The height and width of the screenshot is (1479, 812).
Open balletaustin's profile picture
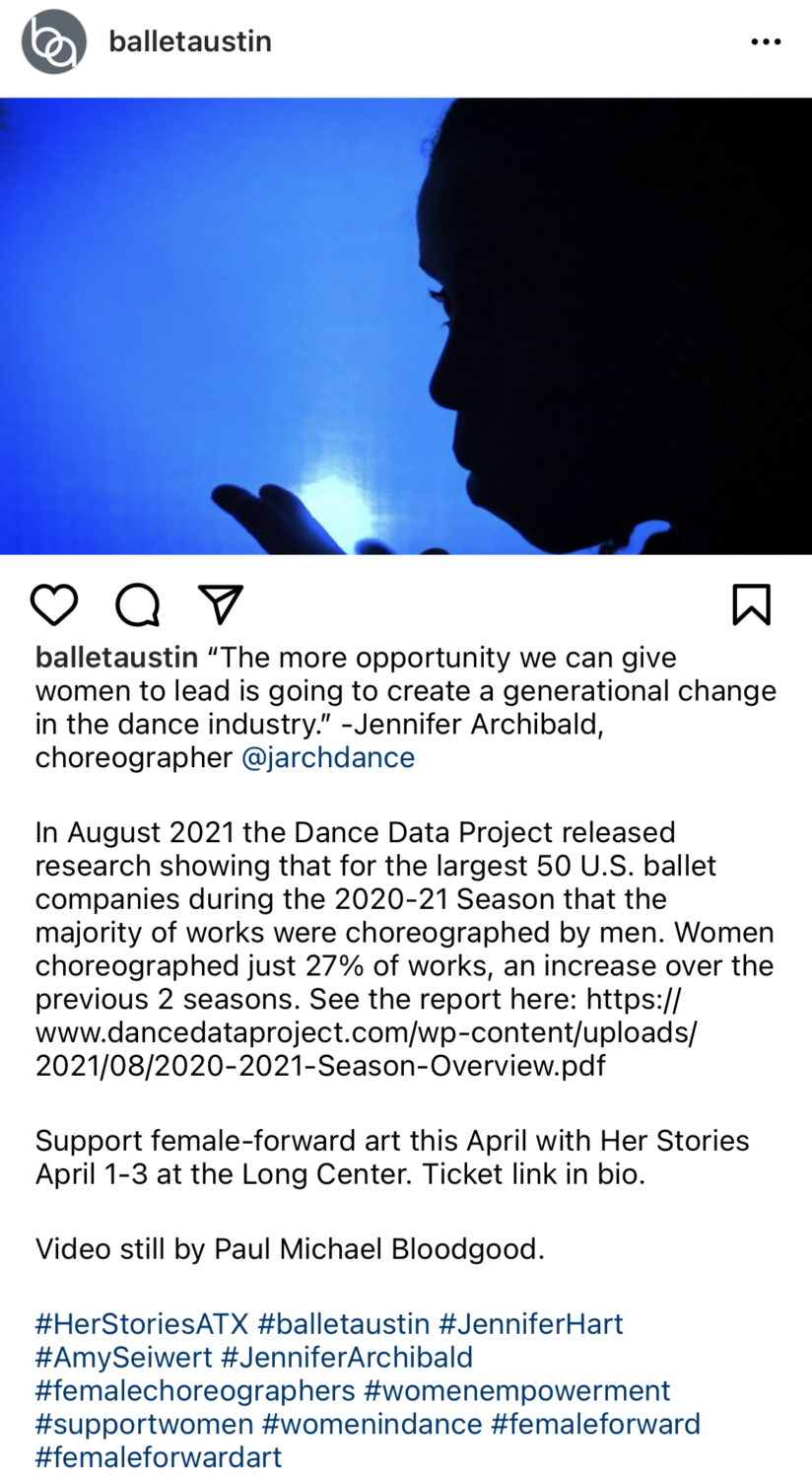point(50,41)
